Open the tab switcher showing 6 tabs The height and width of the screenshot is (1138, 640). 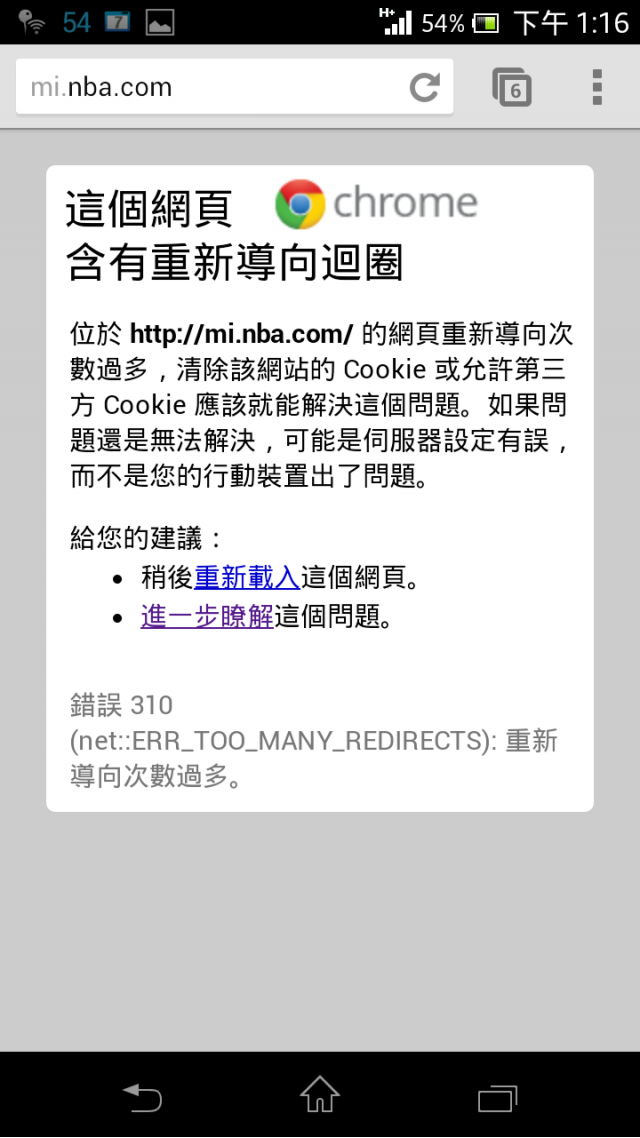(x=513, y=87)
